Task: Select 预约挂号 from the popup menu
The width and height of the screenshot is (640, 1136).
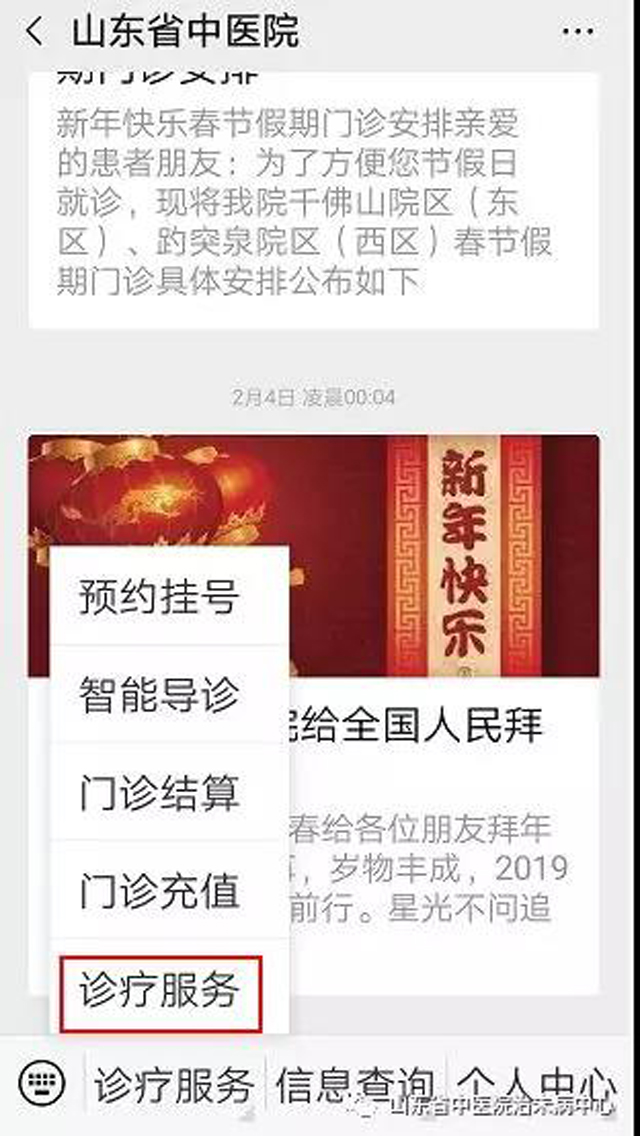Action: (159, 597)
